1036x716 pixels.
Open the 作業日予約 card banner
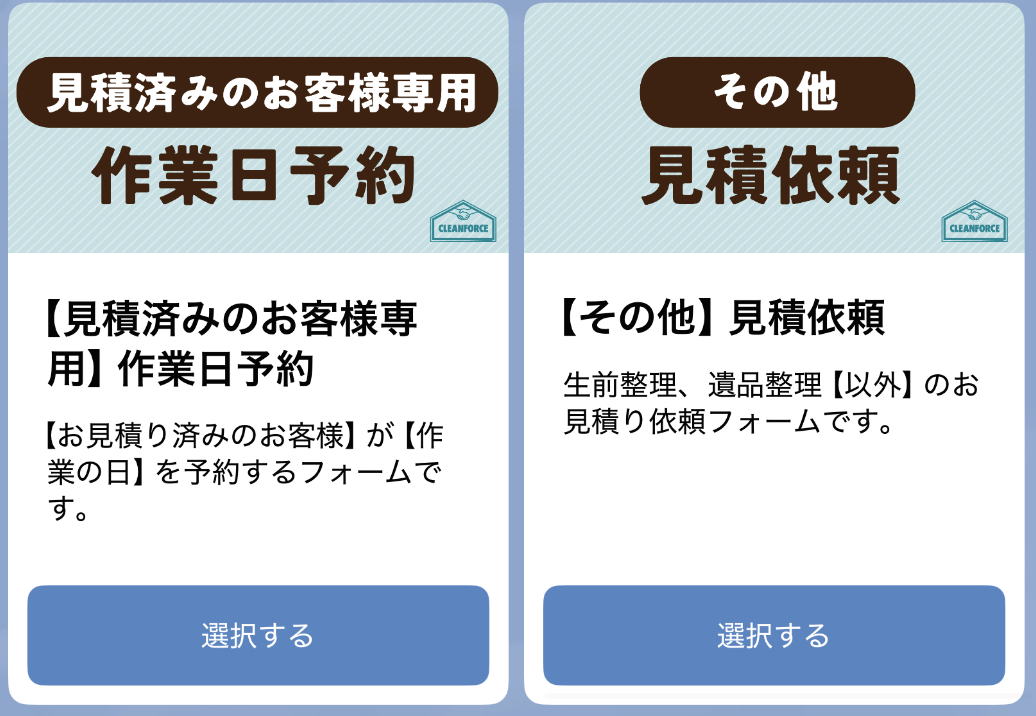coord(258,135)
